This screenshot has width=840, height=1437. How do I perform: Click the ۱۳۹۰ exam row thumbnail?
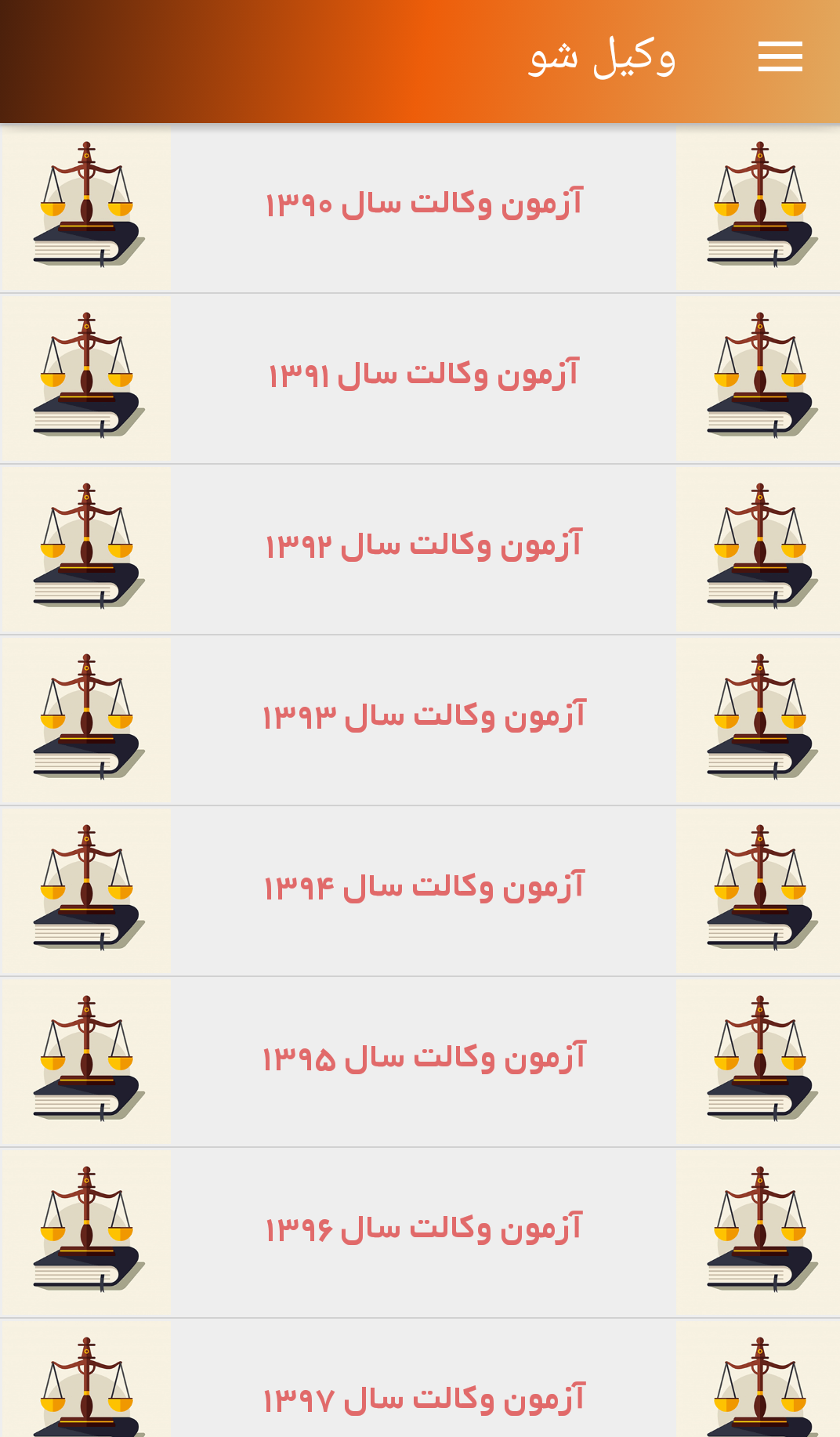pos(85,208)
